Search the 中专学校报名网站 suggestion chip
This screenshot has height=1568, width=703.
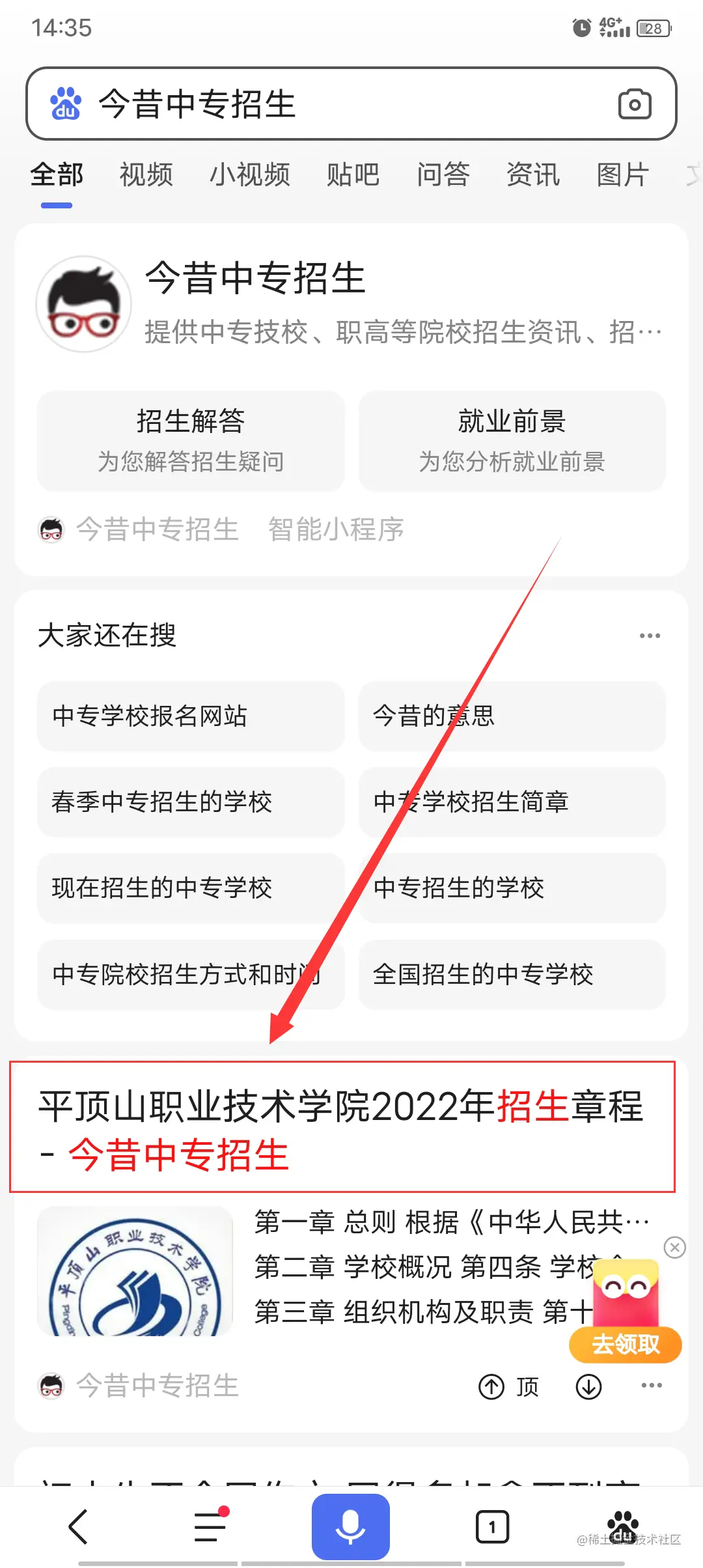[191, 716]
